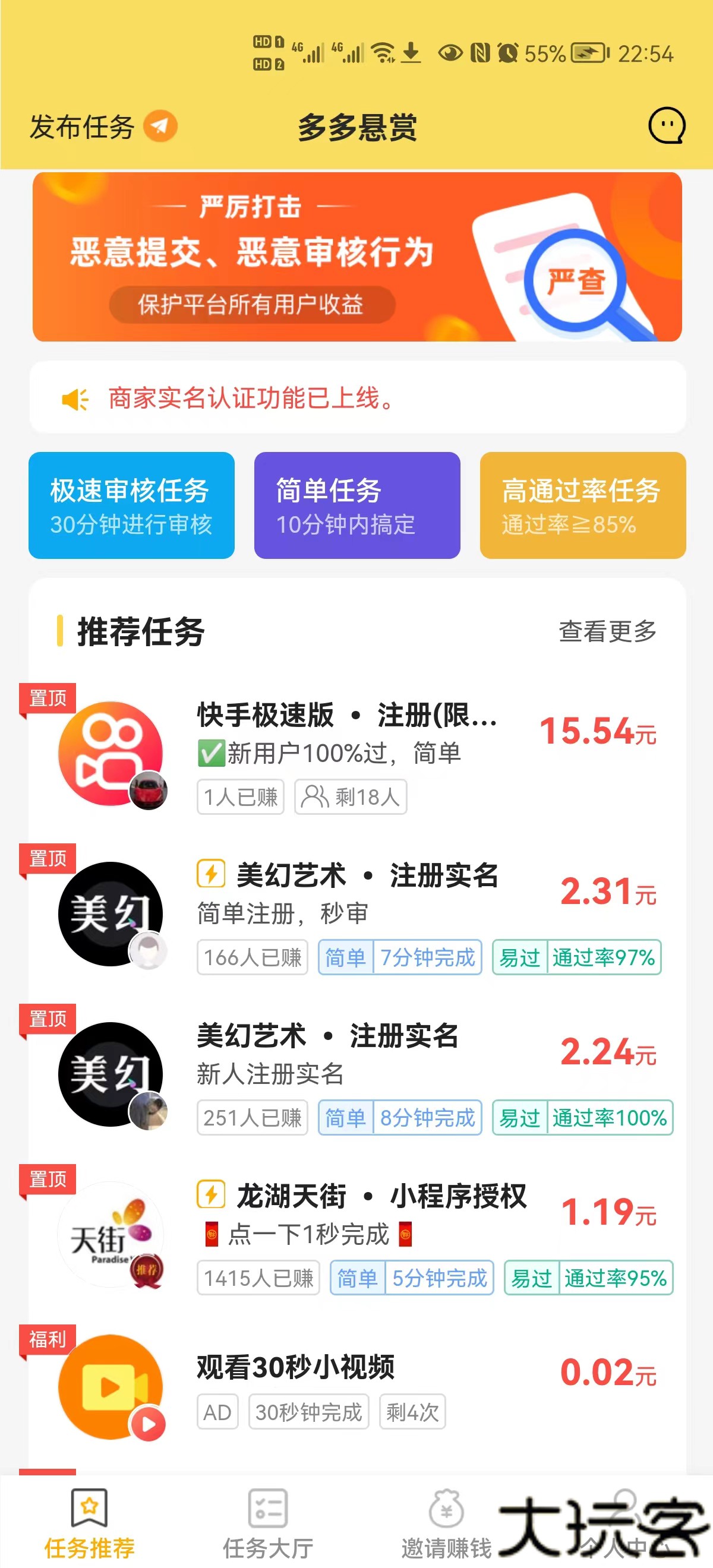Click the megaphone icon beside the announcement

point(75,398)
